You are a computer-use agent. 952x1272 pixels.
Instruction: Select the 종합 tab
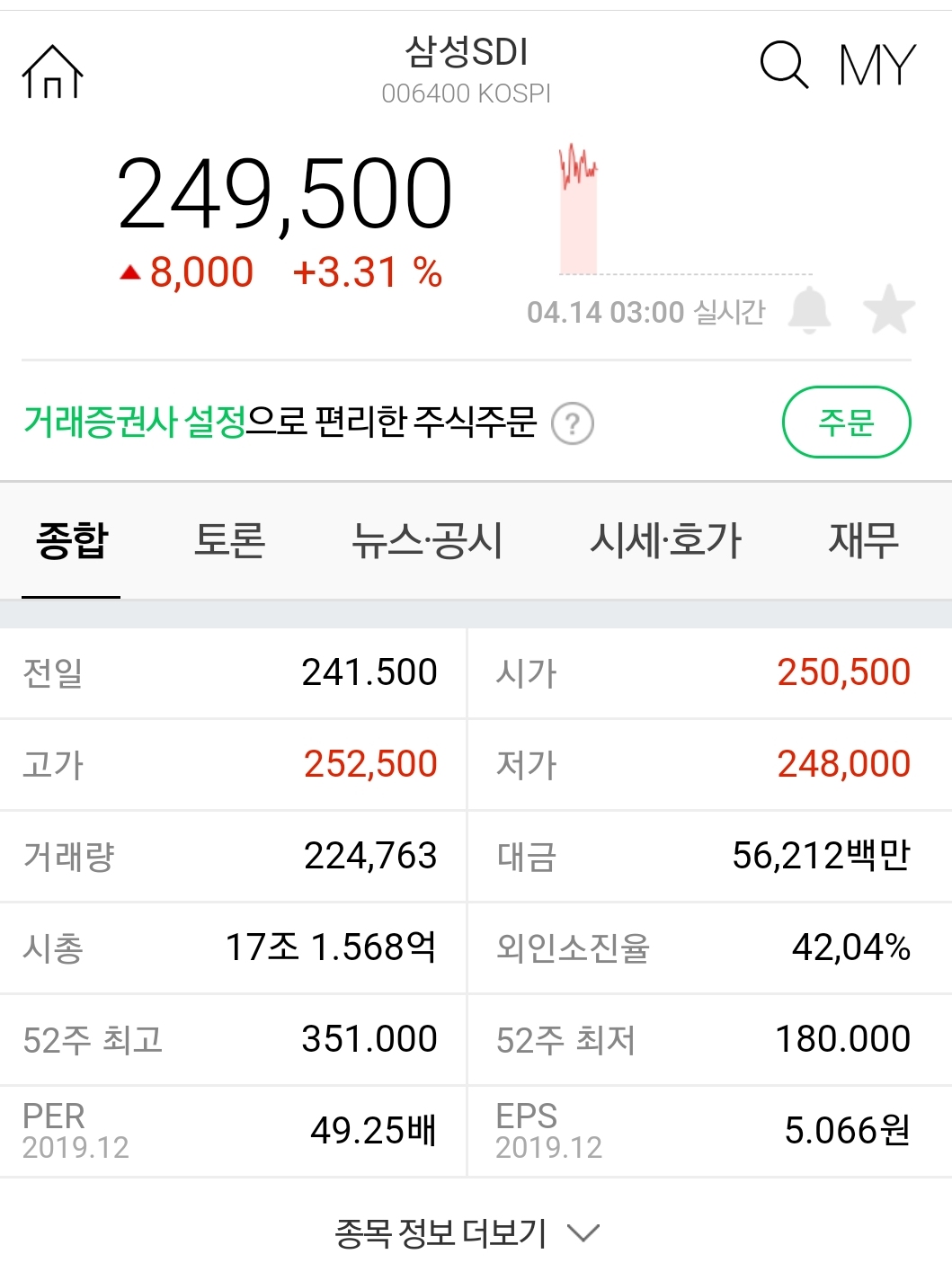pyautogui.click(x=72, y=541)
